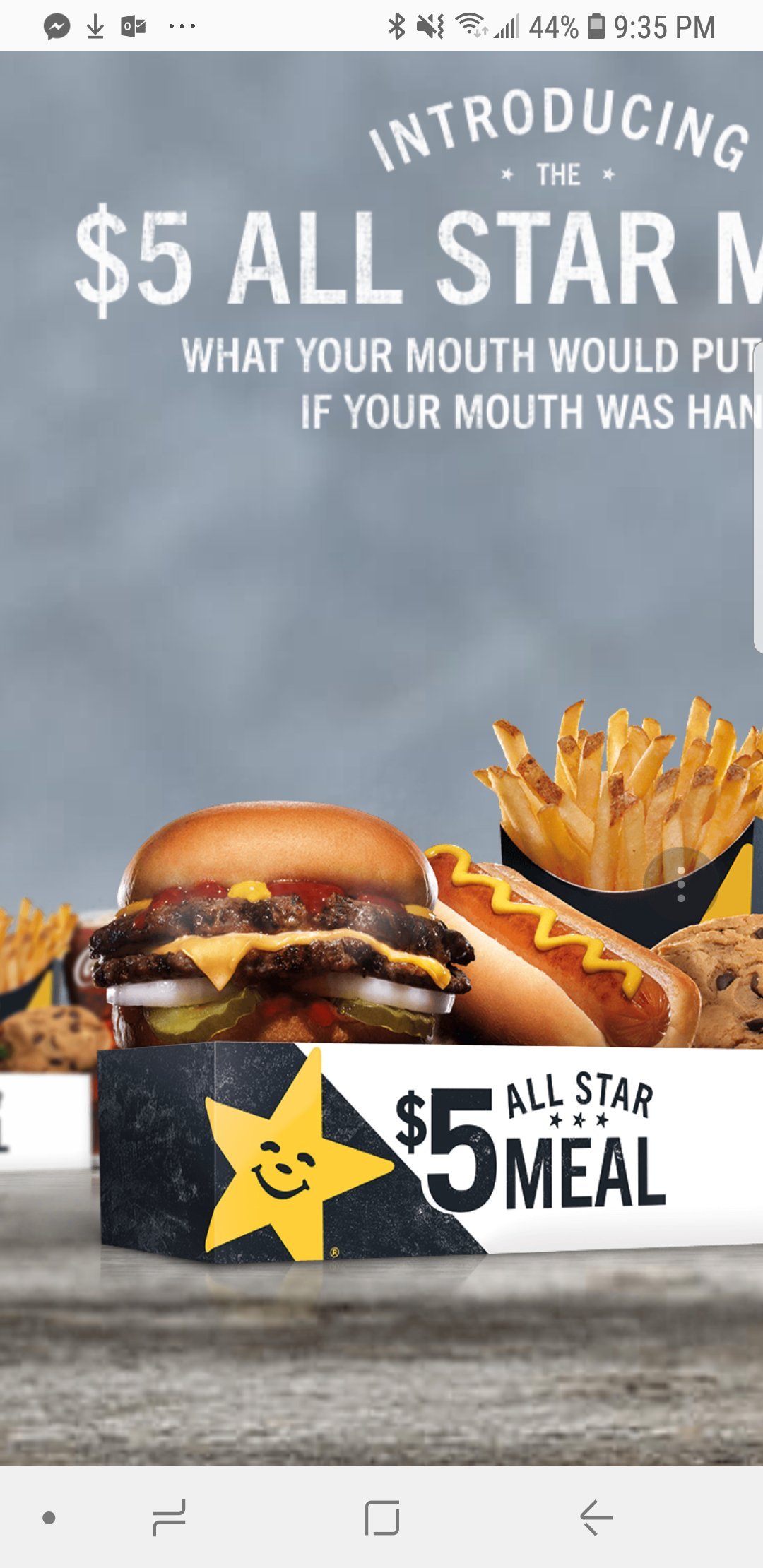Open the floating three-dot overflow menu
The height and width of the screenshot is (1568, 763).
tap(680, 884)
